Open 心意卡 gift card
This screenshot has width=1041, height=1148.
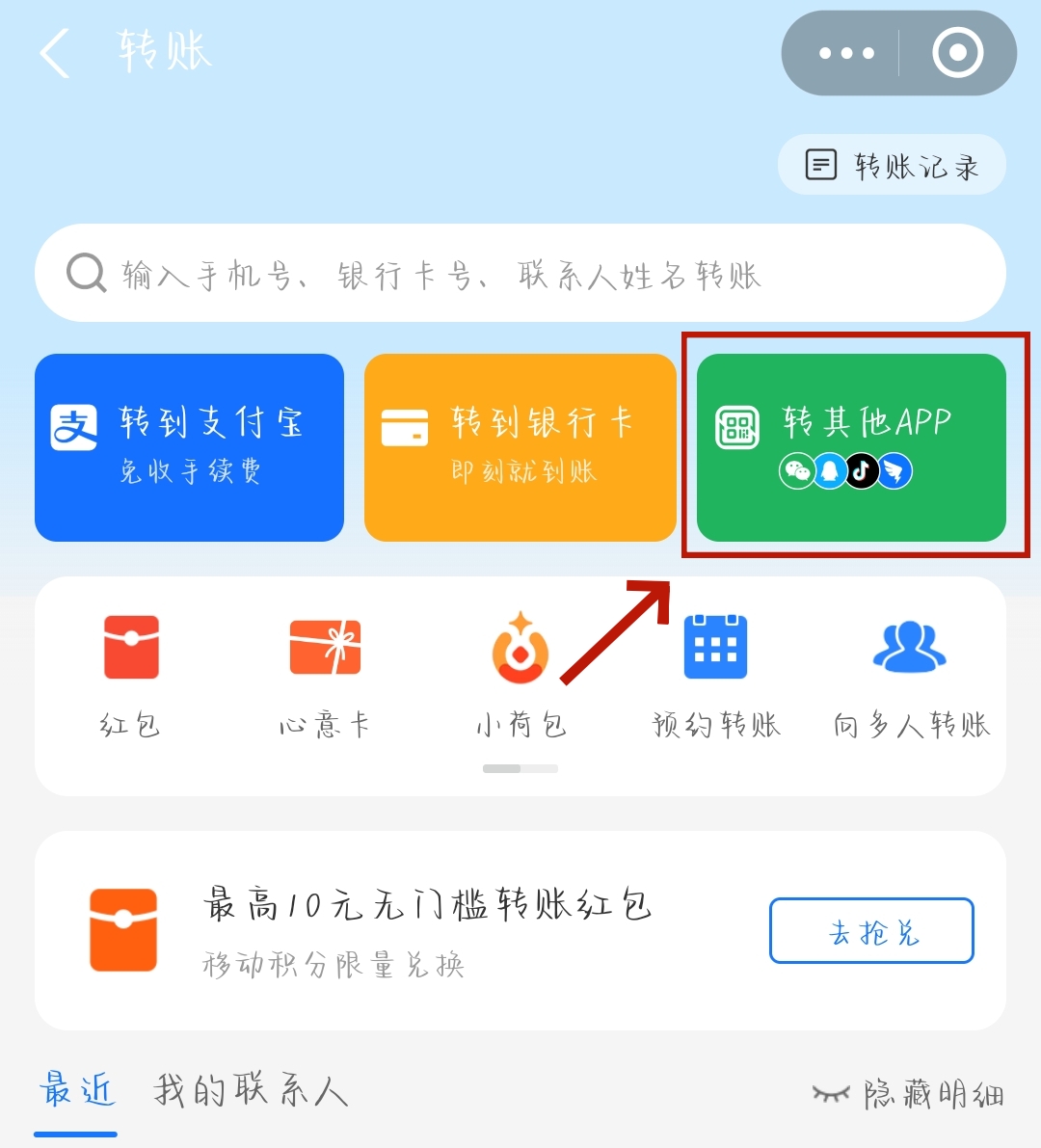coord(325,675)
